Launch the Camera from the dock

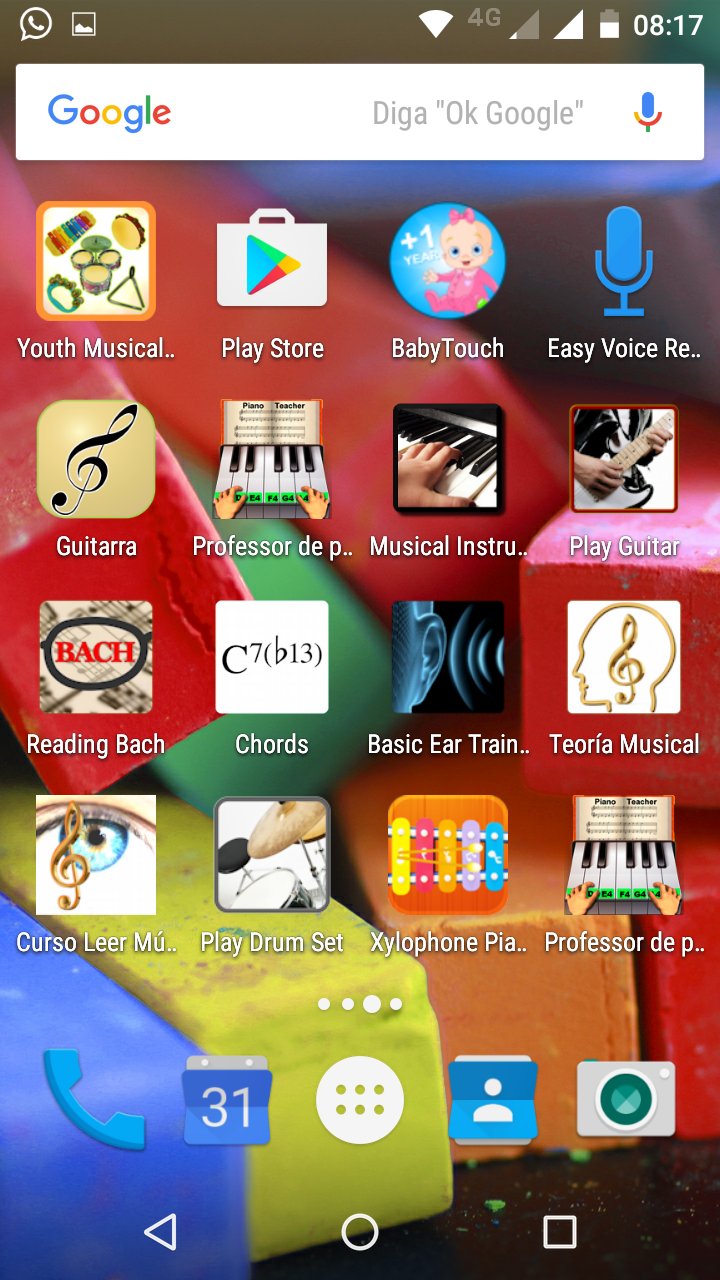(x=626, y=1100)
